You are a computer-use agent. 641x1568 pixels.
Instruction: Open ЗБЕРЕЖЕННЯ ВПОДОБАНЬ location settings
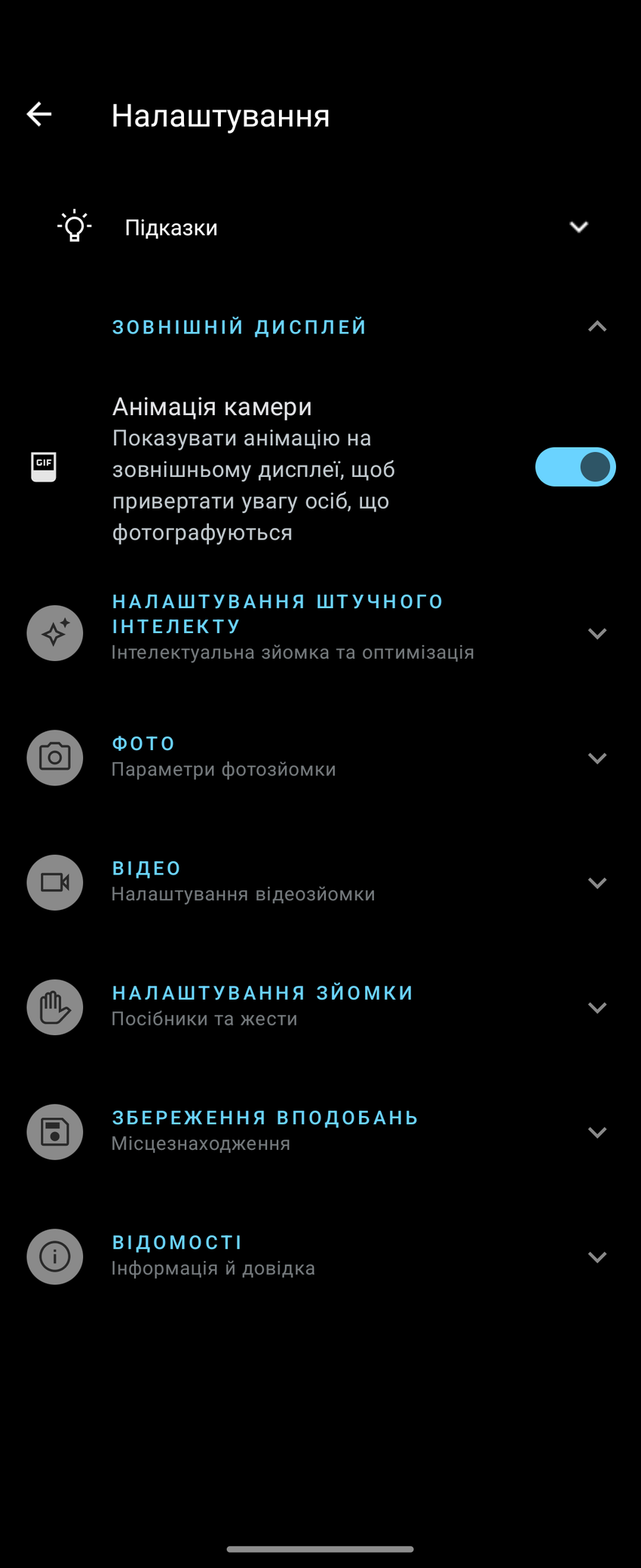(x=597, y=1132)
